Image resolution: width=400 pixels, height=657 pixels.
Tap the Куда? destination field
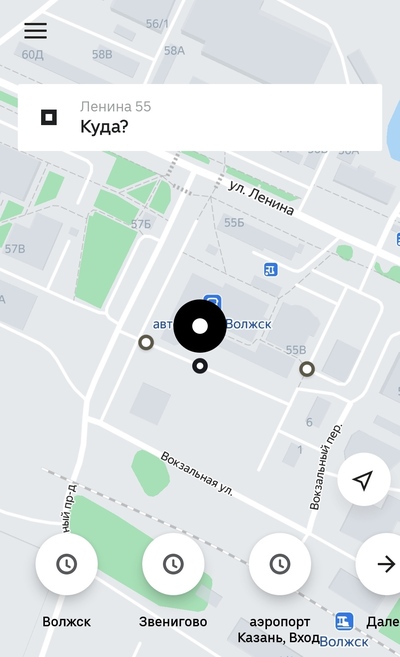(x=200, y=118)
